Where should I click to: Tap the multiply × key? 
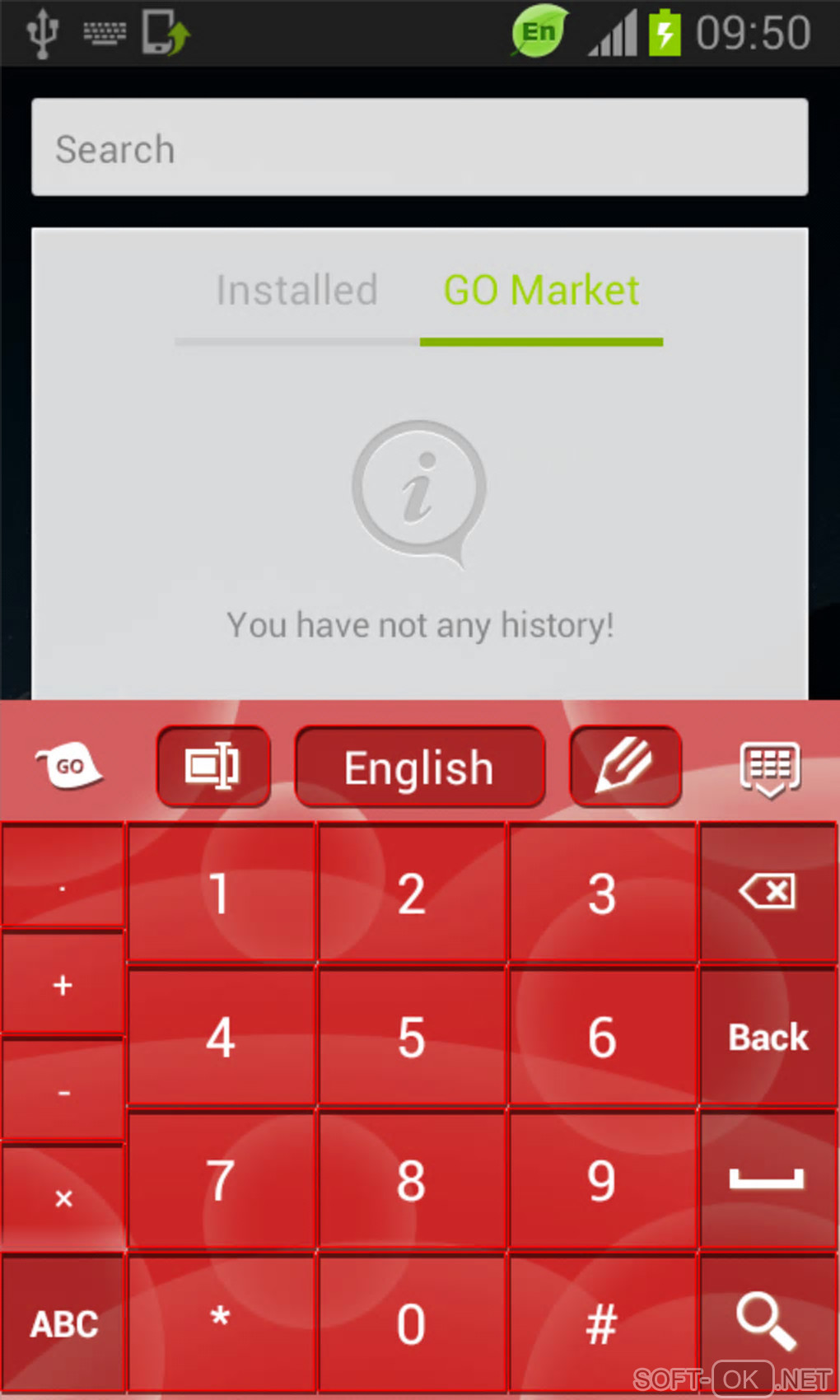pos(63,1197)
